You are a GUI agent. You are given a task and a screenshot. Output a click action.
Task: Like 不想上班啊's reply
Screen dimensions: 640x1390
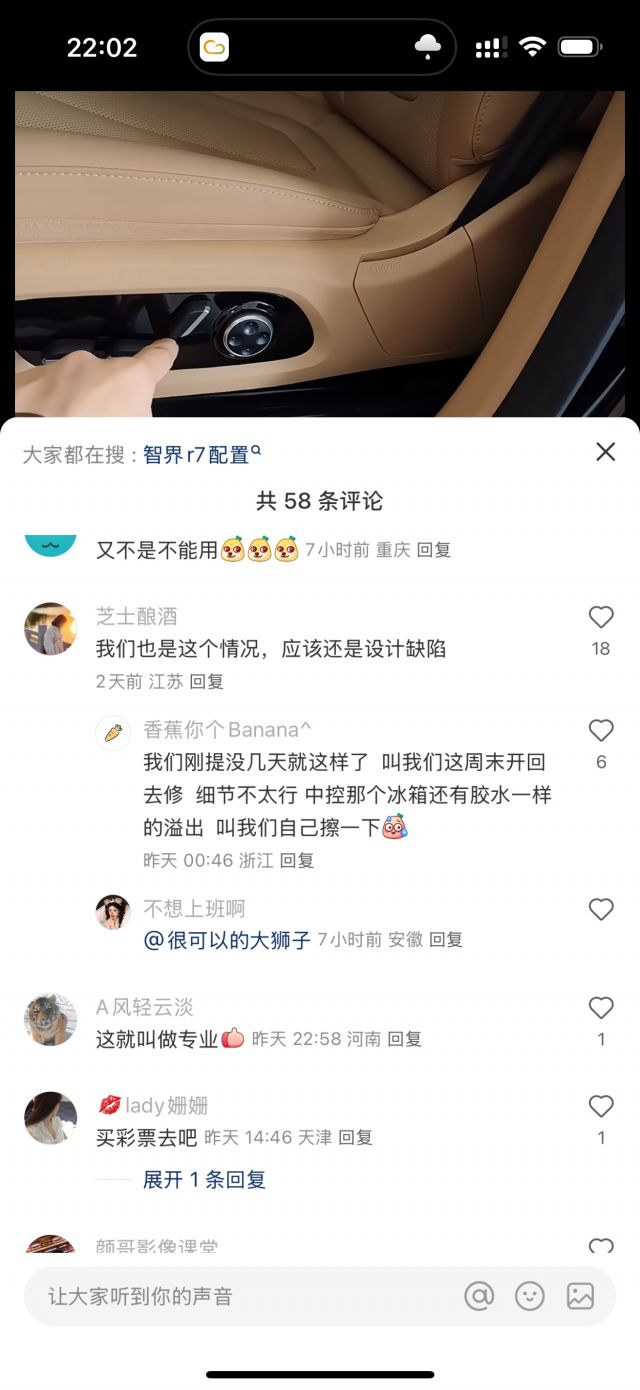click(x=600, y=909)
